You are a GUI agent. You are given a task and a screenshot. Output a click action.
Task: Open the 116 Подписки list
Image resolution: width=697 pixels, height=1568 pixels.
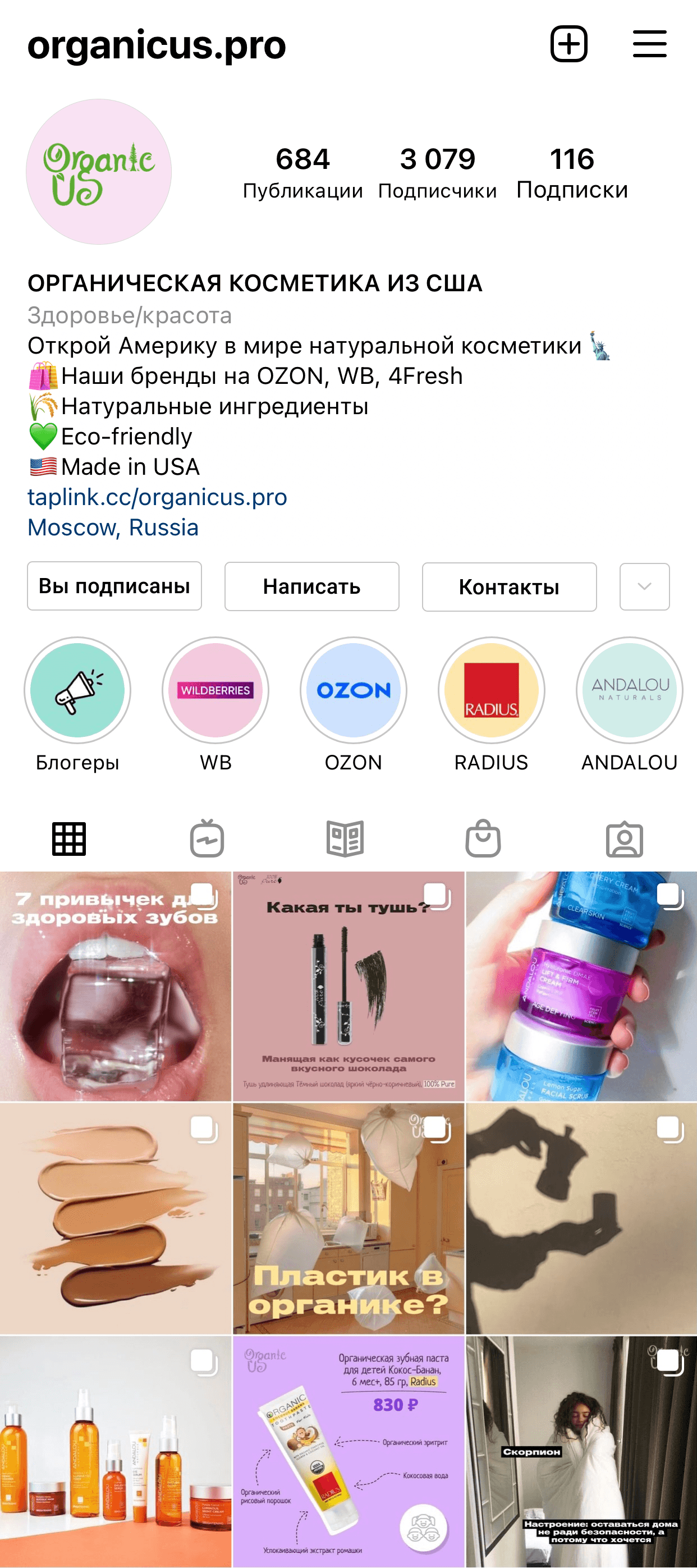tap(572, 172)
